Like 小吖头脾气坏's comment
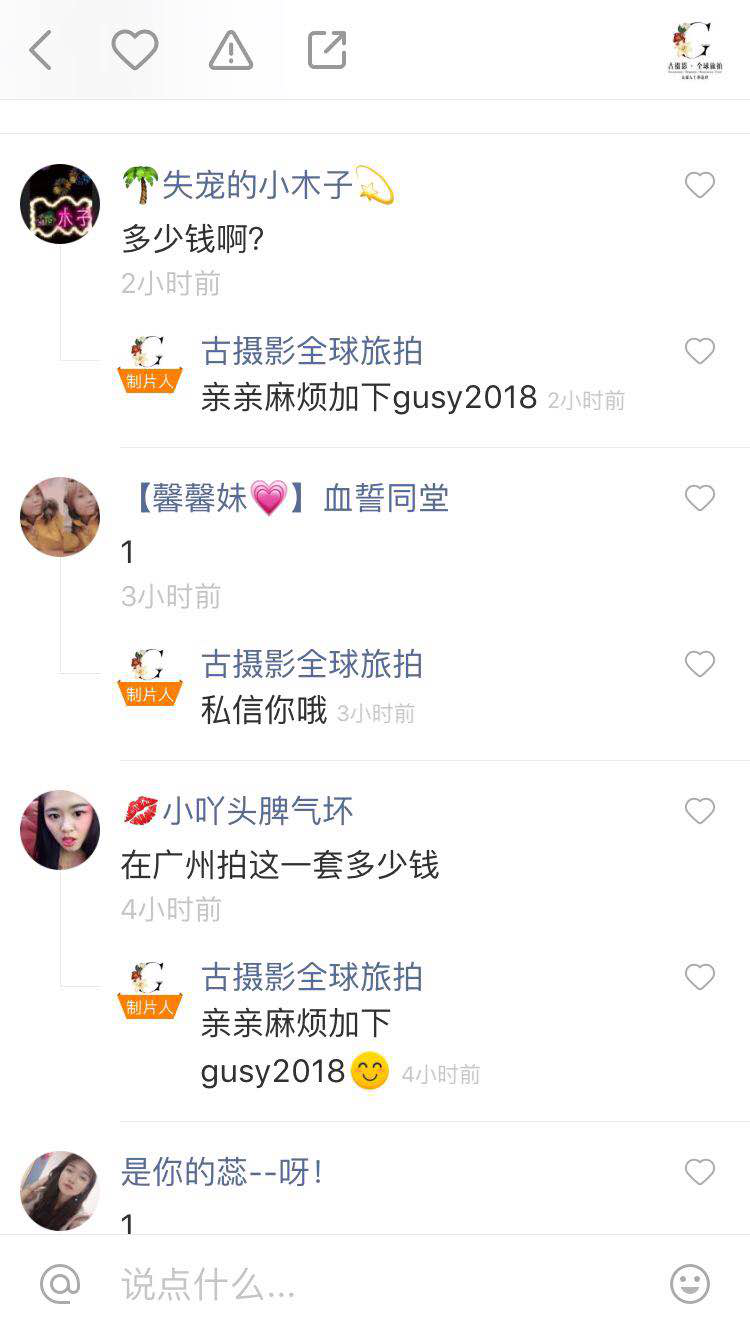The height and width of the screenshot is (1334, 750). tap(699, 811)
